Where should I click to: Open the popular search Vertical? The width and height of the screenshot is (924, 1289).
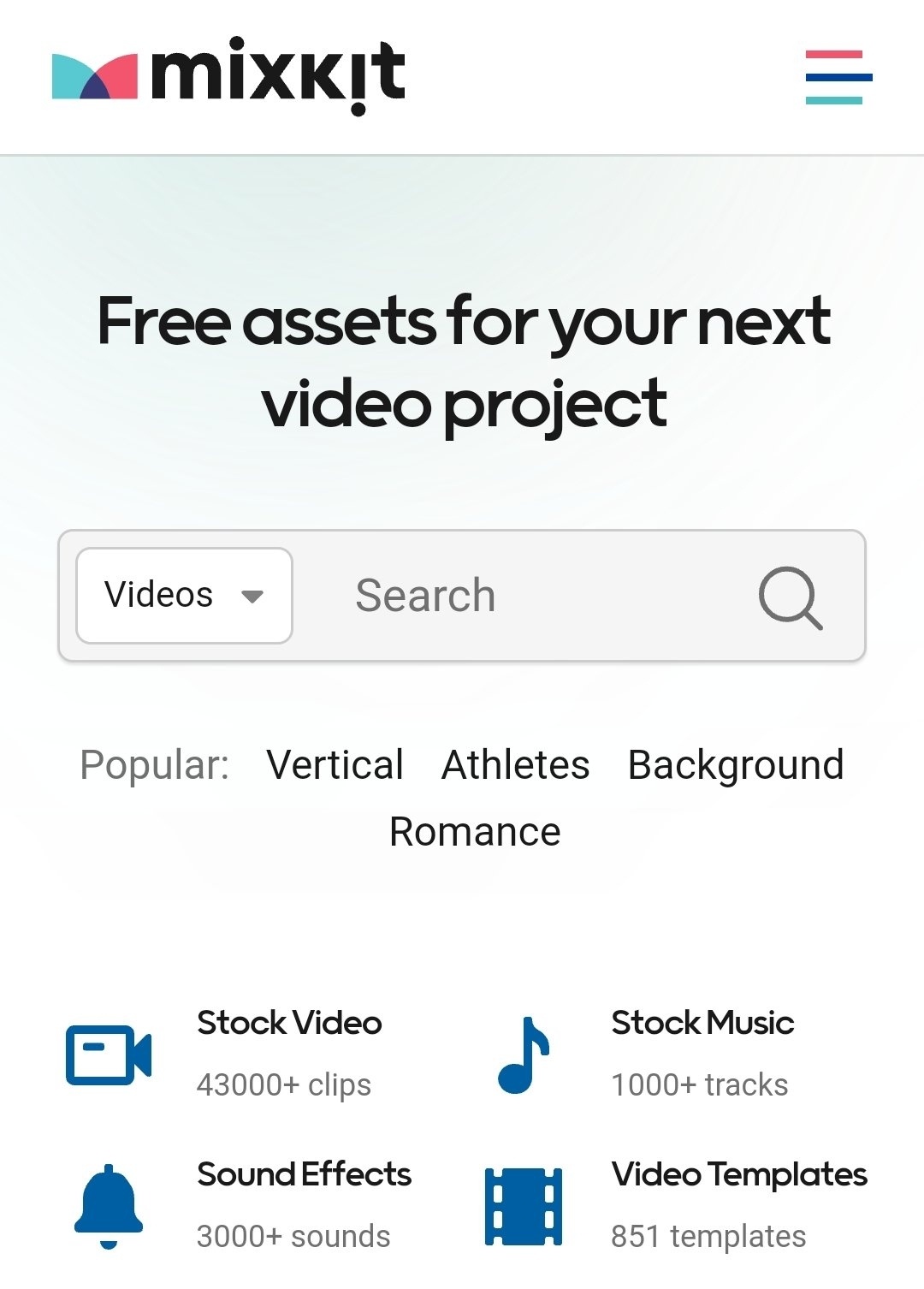coord(335,764)
